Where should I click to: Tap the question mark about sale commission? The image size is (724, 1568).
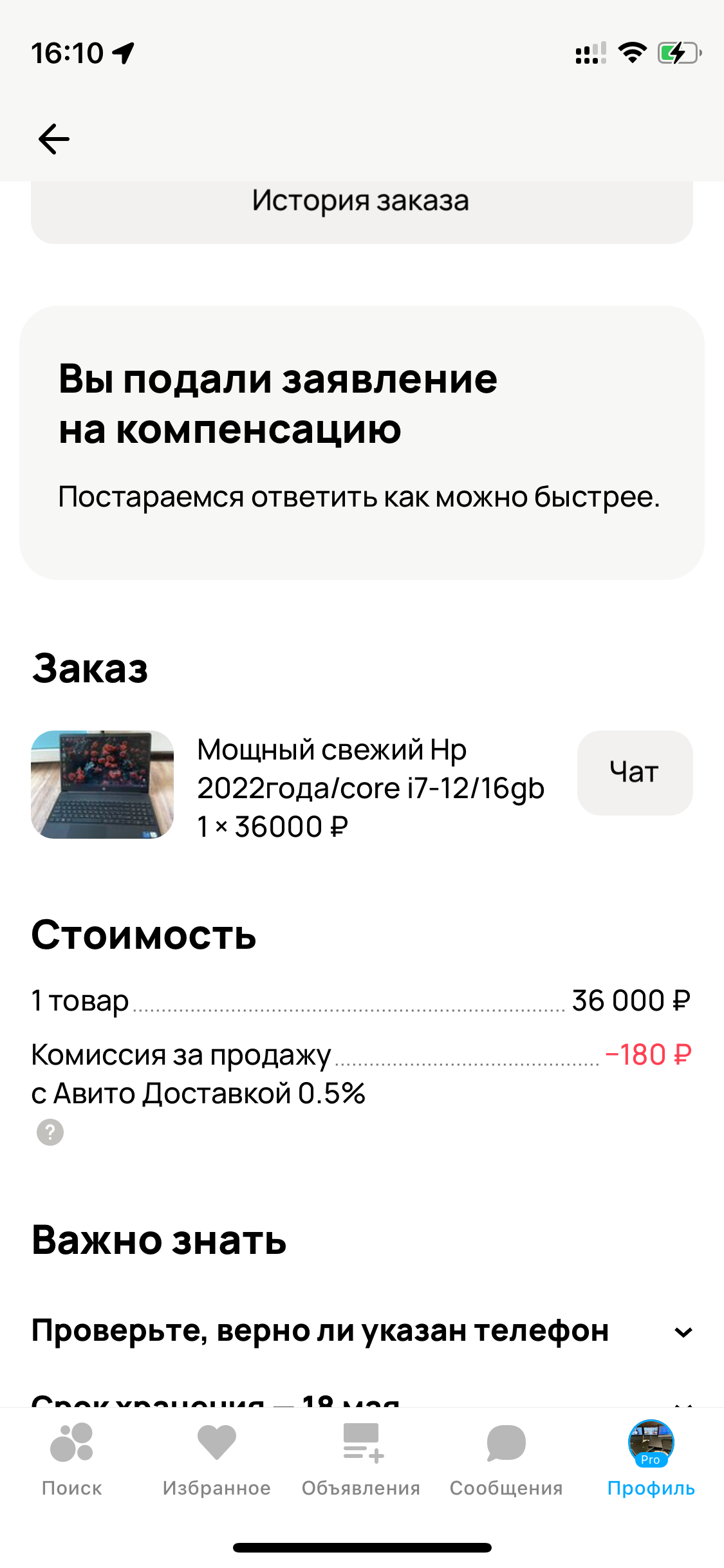pyautogui.click(x=50, y=1132)
